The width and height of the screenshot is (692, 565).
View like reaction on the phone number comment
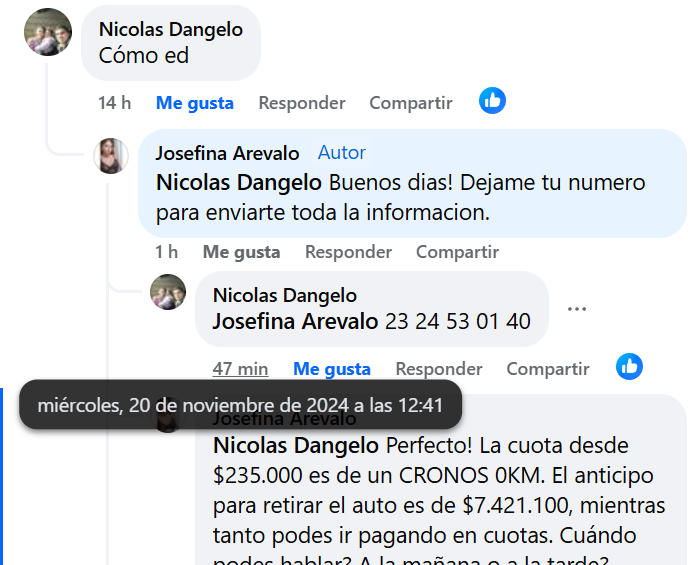(x=629, y=366)
